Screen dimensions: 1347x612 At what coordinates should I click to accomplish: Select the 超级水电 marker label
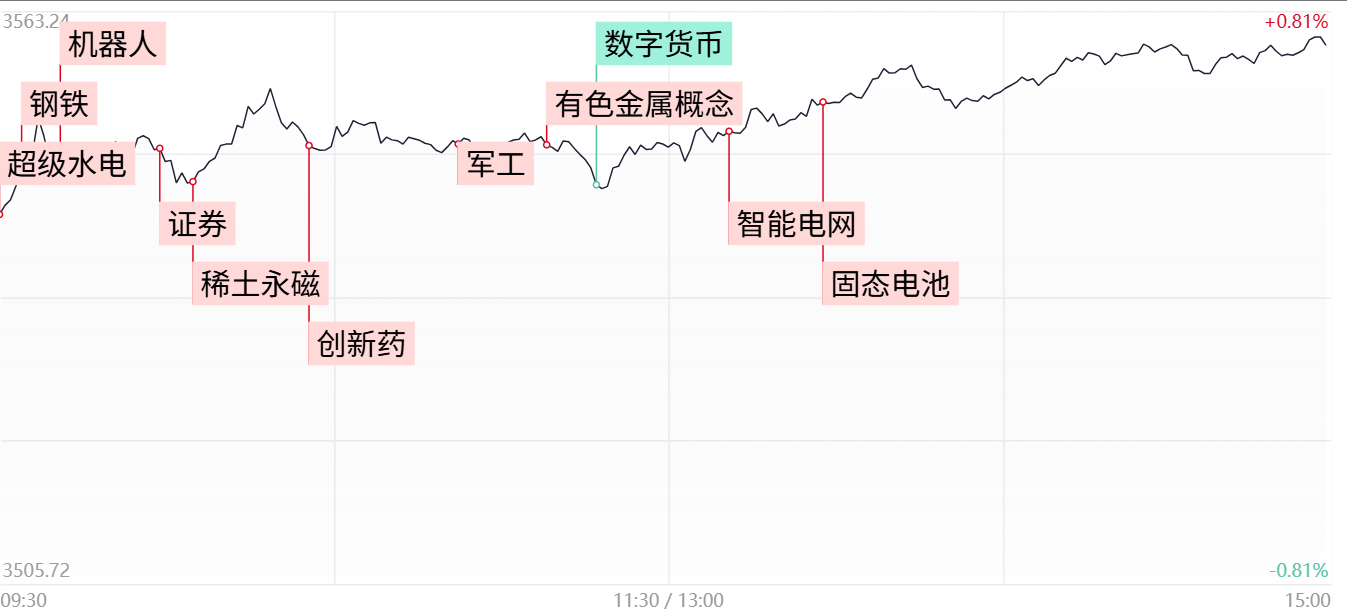68,163
